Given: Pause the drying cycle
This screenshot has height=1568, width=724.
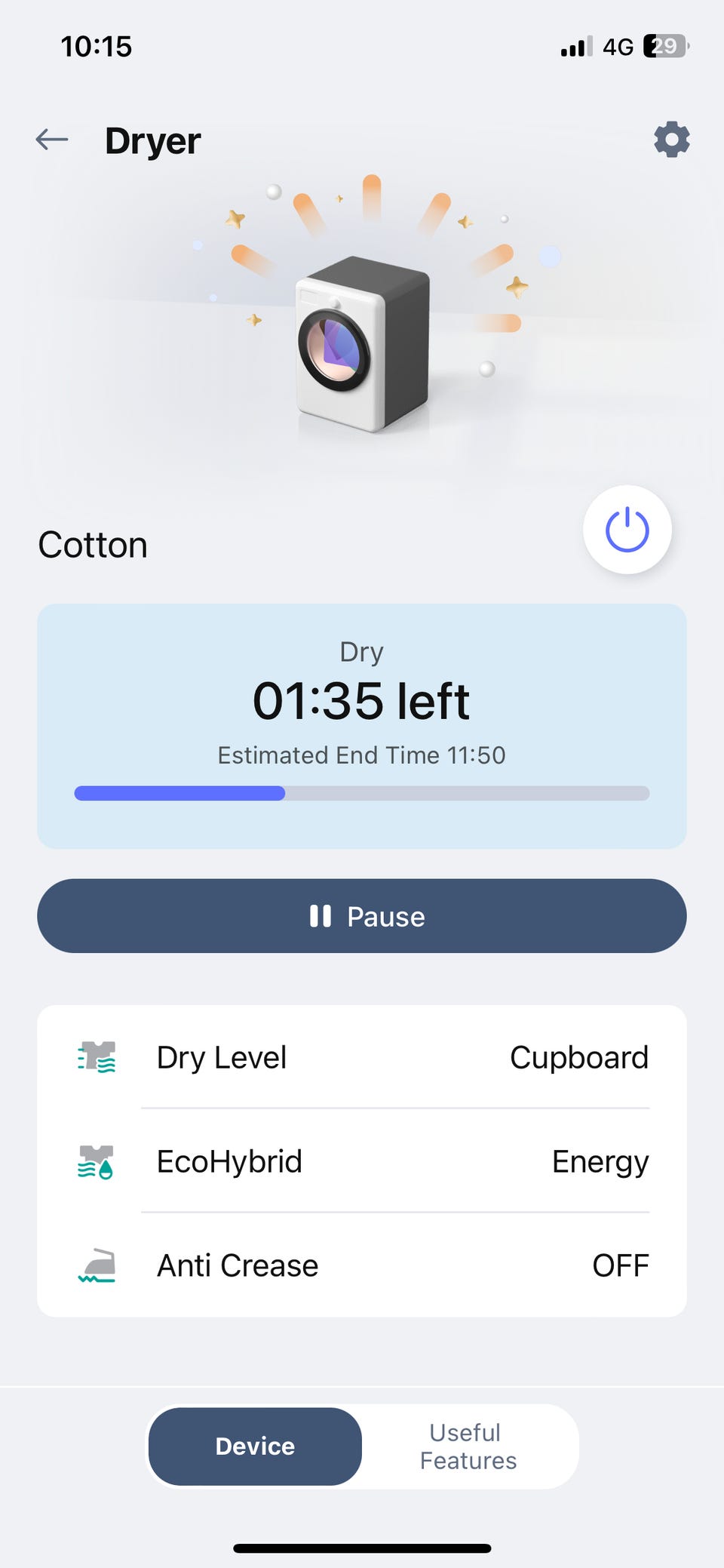Looking at the screenshot, I should pyautogui.click(x=362, y=916).
